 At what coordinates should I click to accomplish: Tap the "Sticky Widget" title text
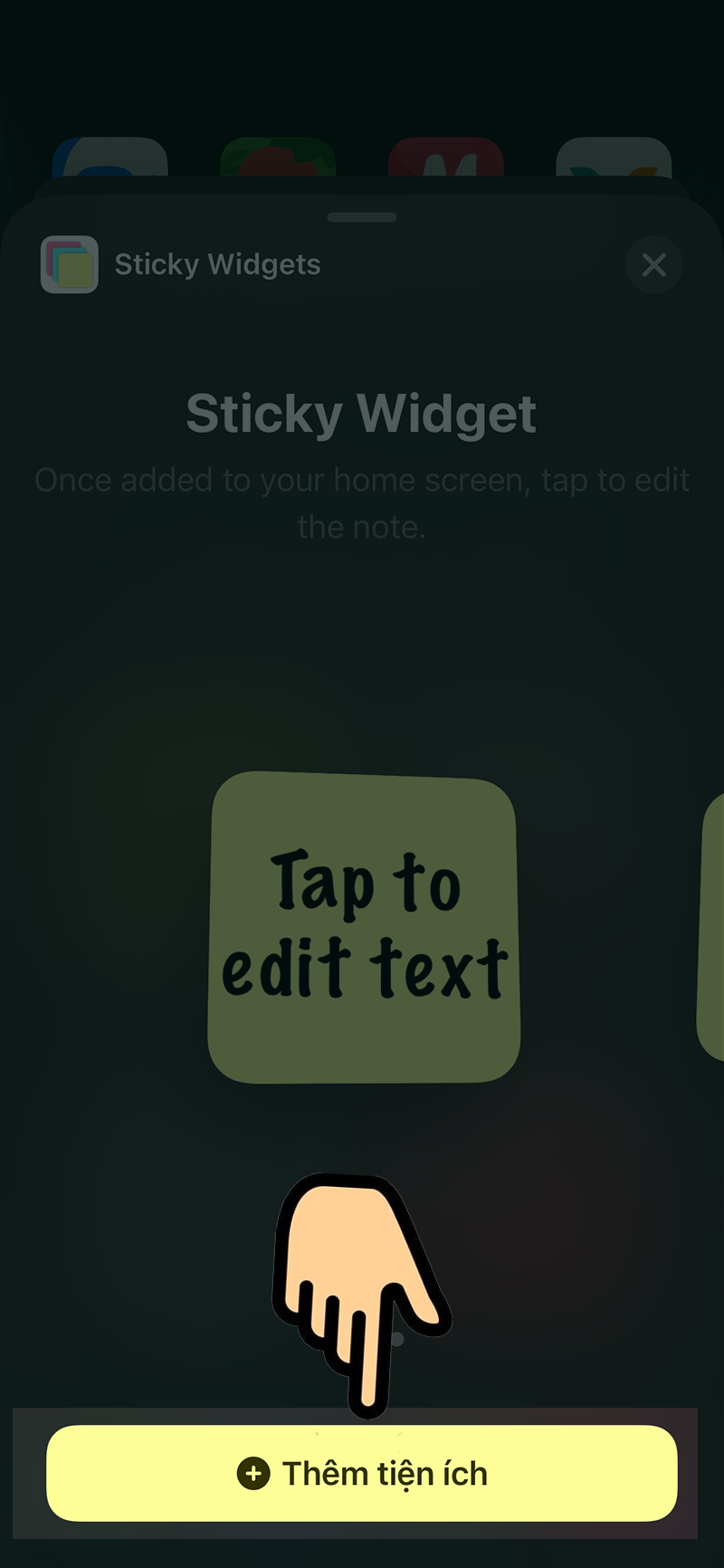click(x=361, y=413)
